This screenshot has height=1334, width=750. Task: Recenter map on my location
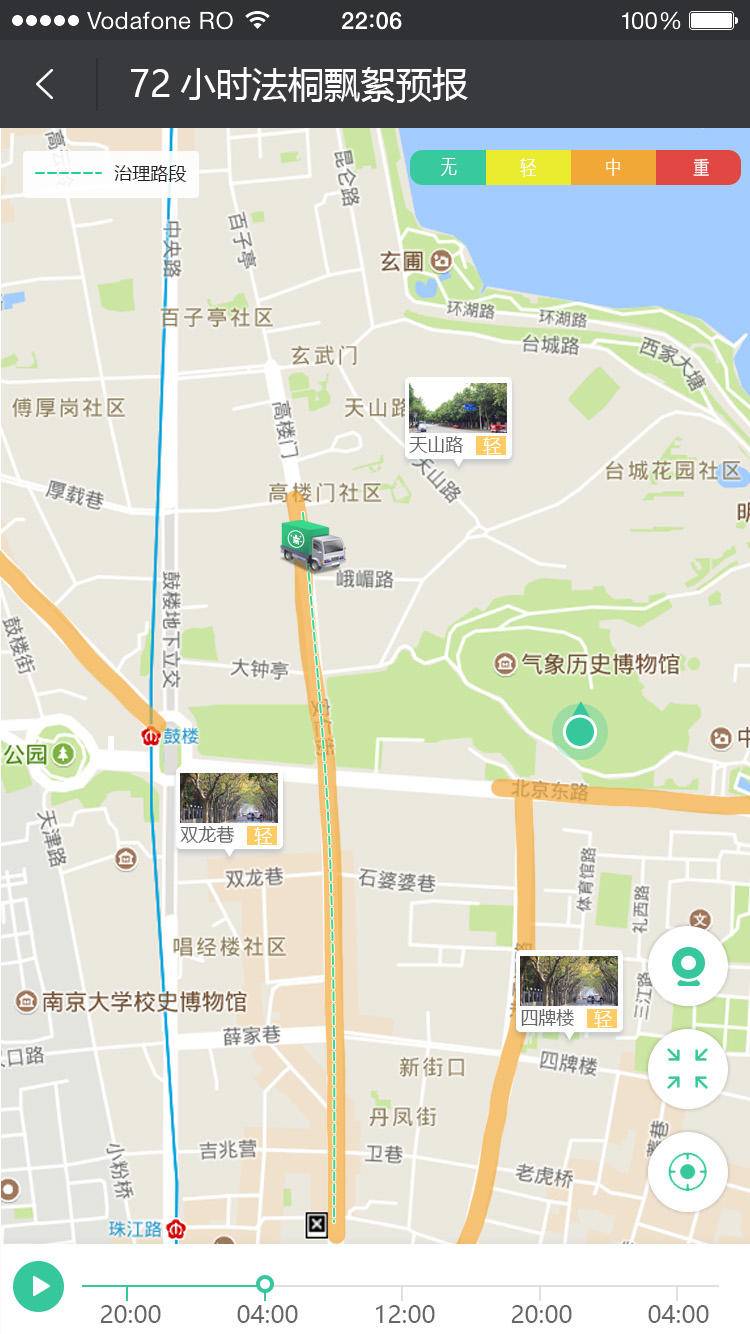pos(687,1171)
